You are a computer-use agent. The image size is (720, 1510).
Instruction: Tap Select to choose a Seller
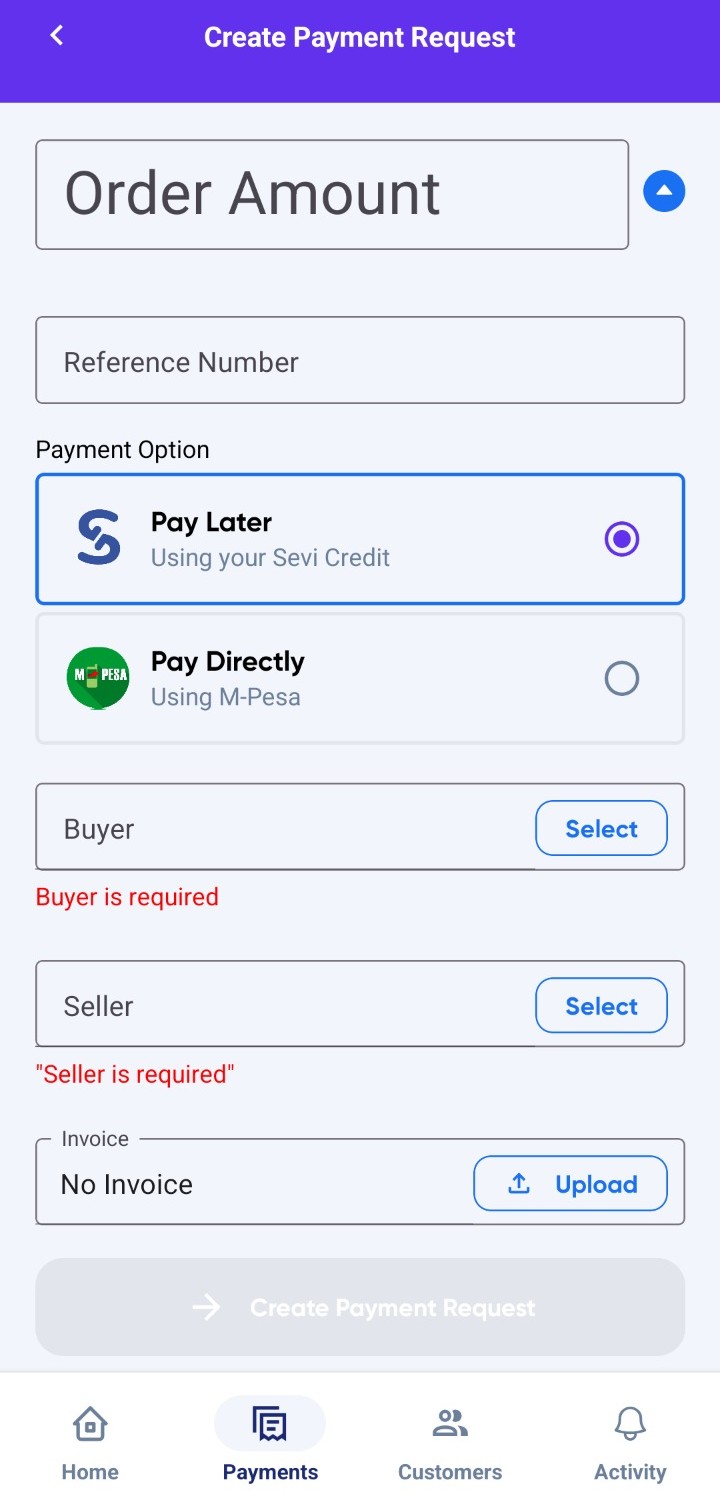[x=601, y=1005]
